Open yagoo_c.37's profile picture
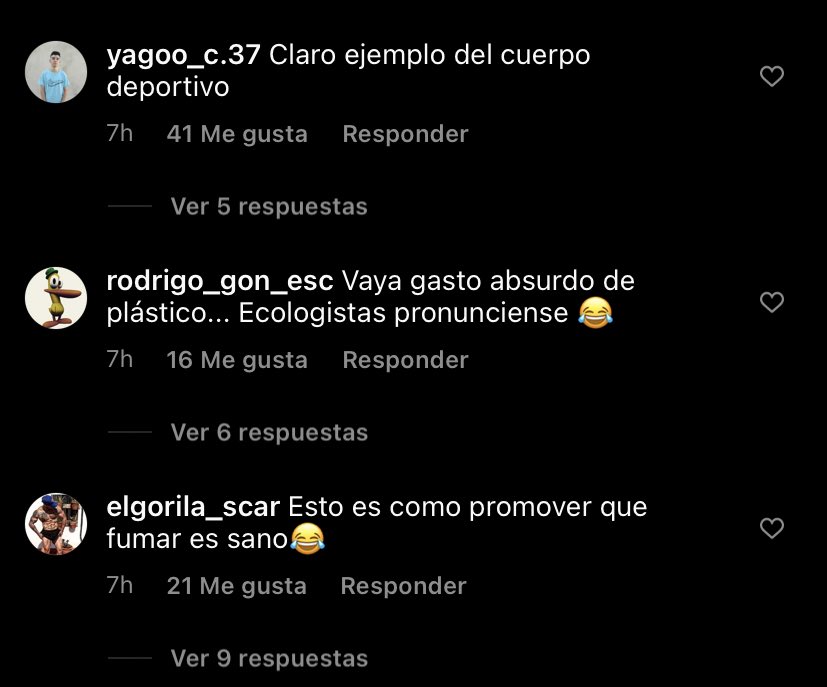Viewport: 827px width, 687px height. coord(56,72)
